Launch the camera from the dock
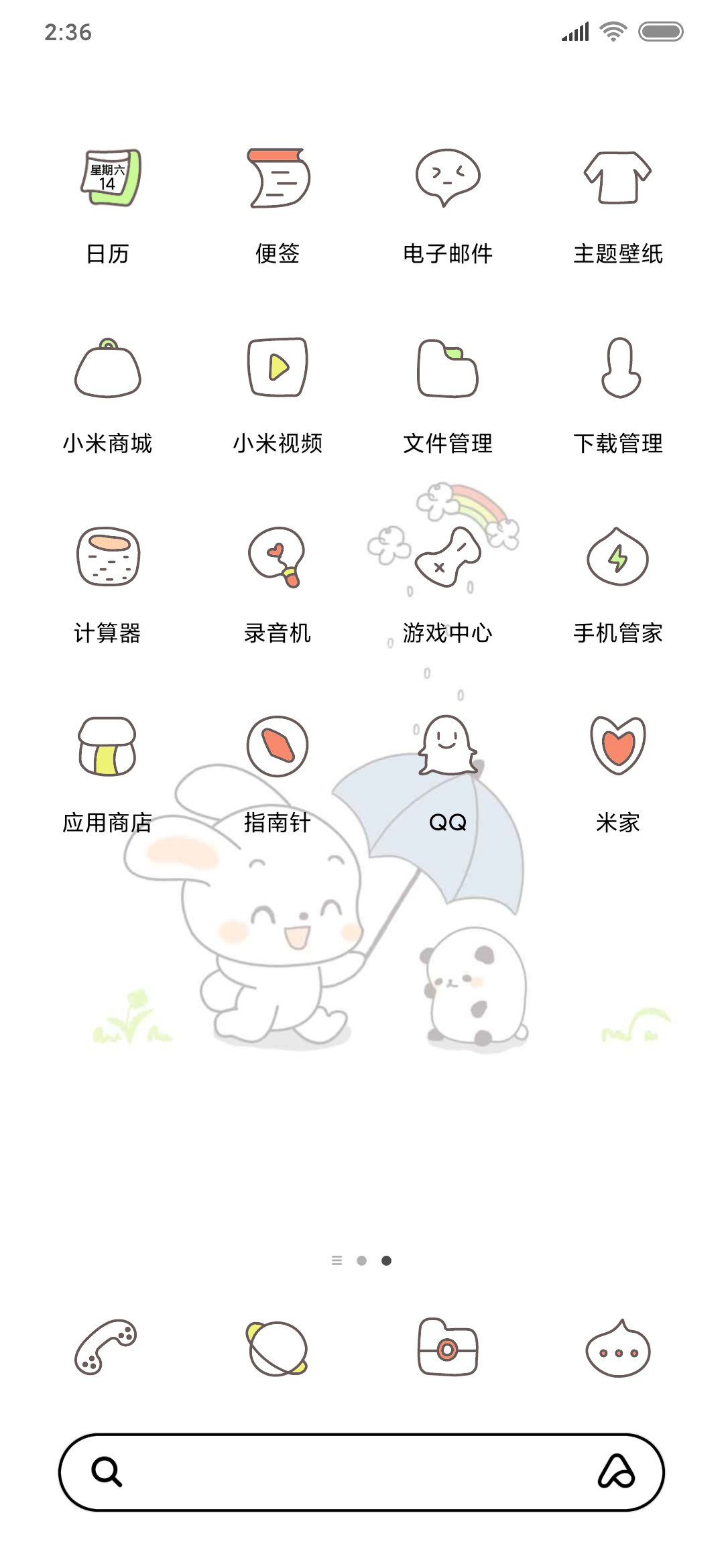 coord(448,1347)
